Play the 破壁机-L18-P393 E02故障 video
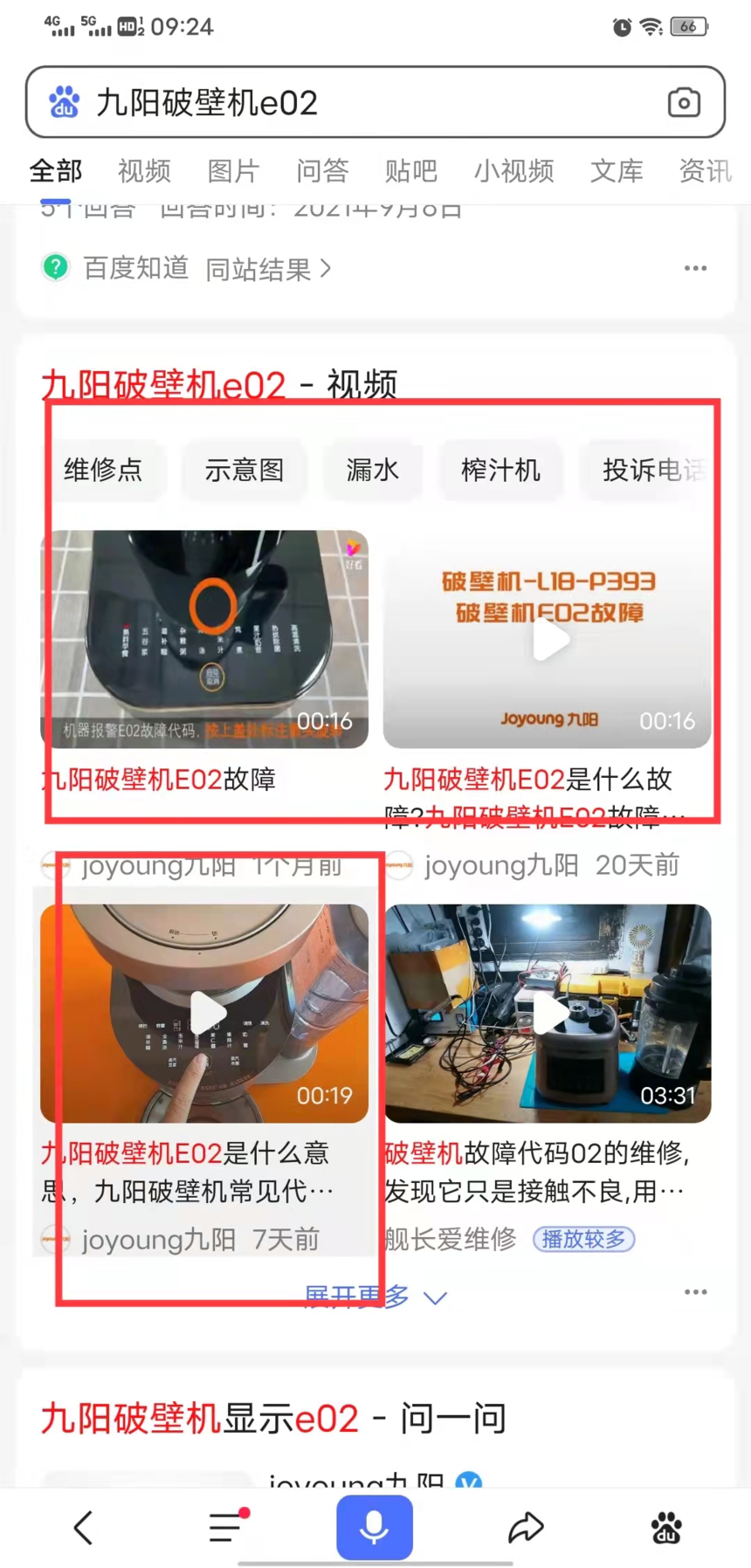 [x=548, y=639]
